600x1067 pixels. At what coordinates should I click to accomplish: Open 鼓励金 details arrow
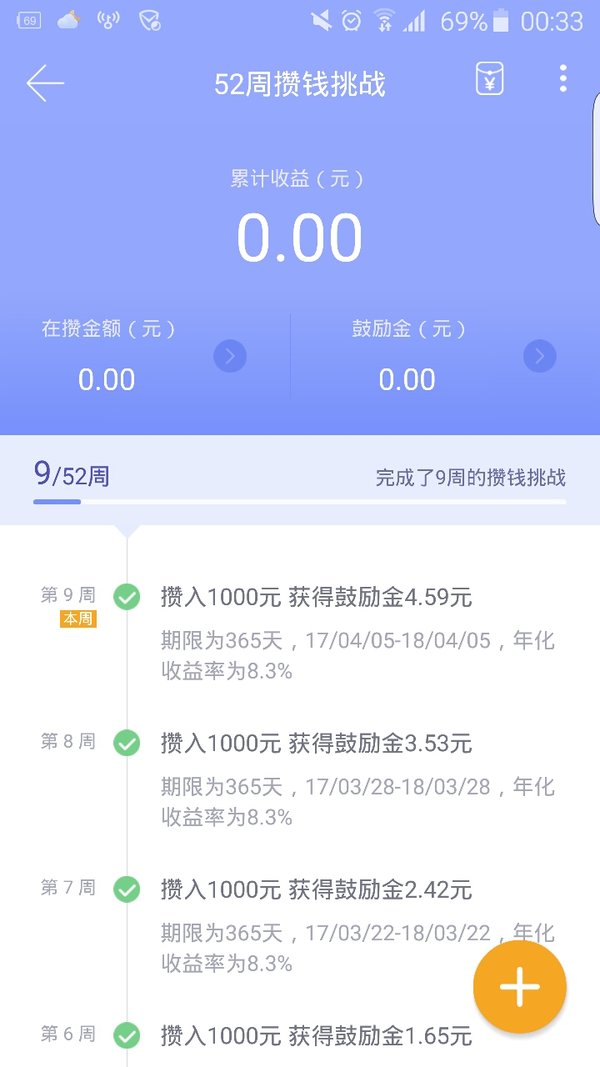click(539, 356)
